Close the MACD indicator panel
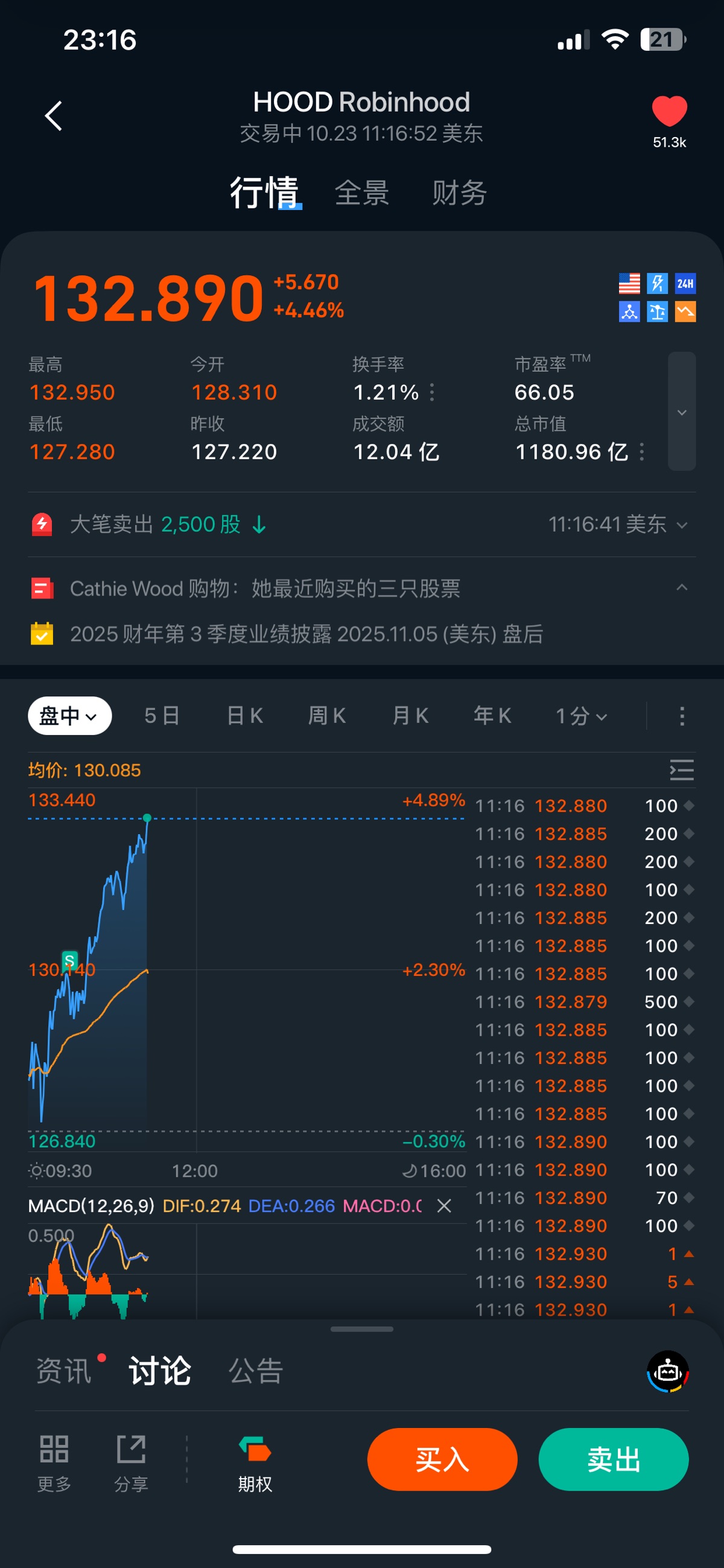 click(x=444, y=1206)
